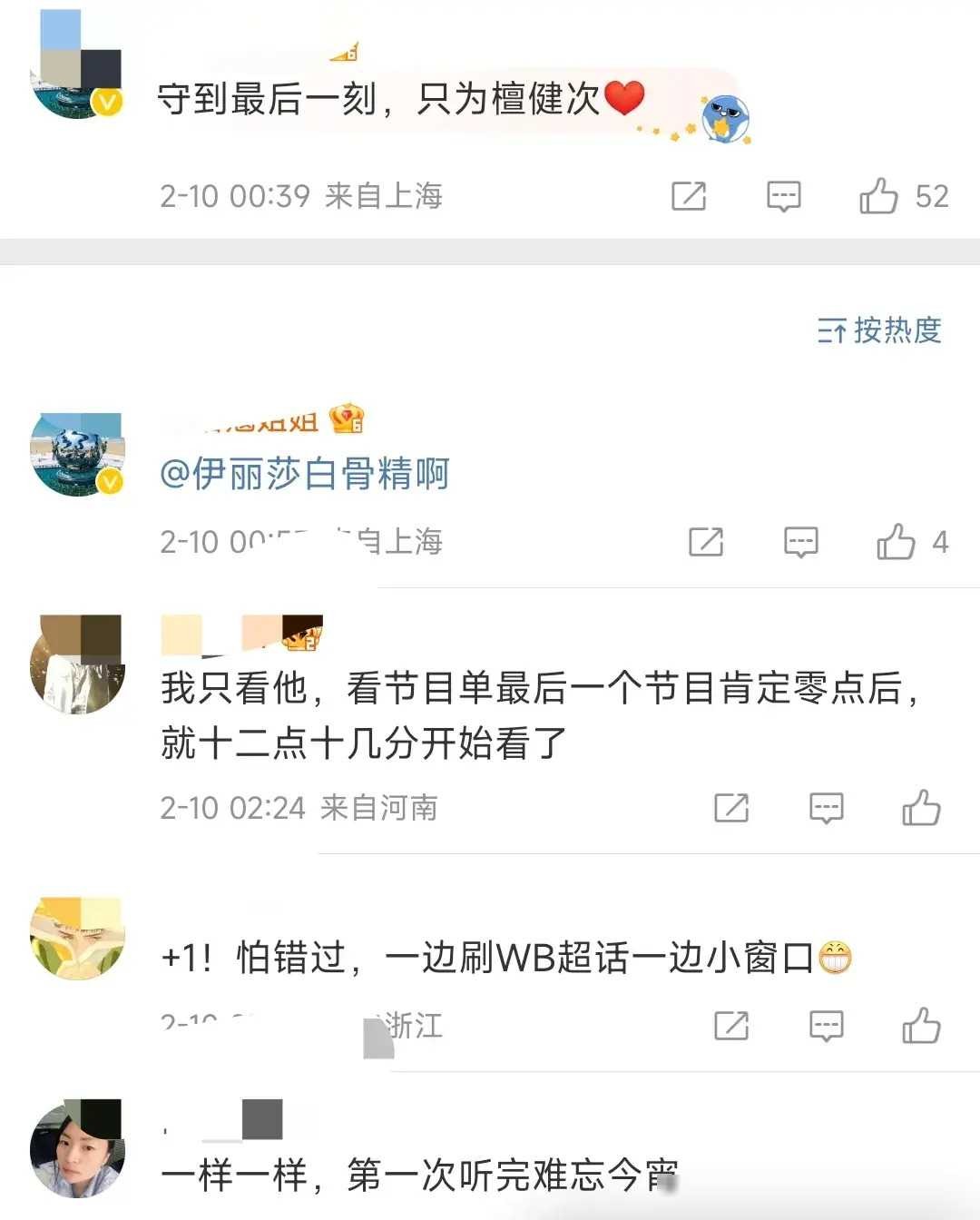
Task: Repost the 守到最后一刻 comment
Action: coord(689,196)
